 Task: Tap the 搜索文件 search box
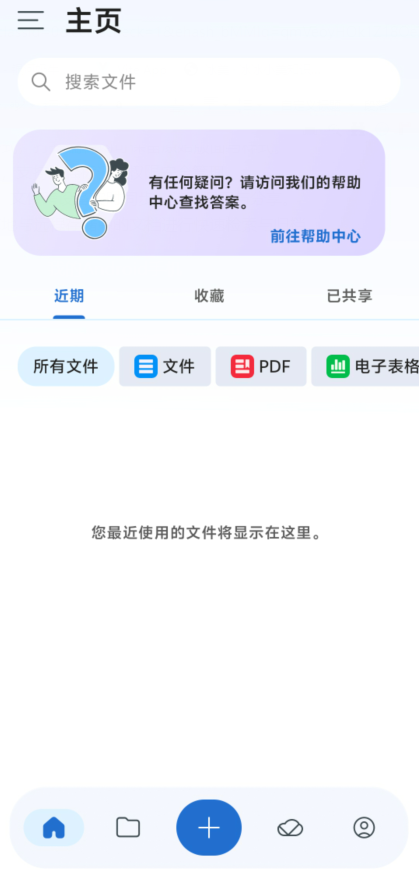[209, 82]
